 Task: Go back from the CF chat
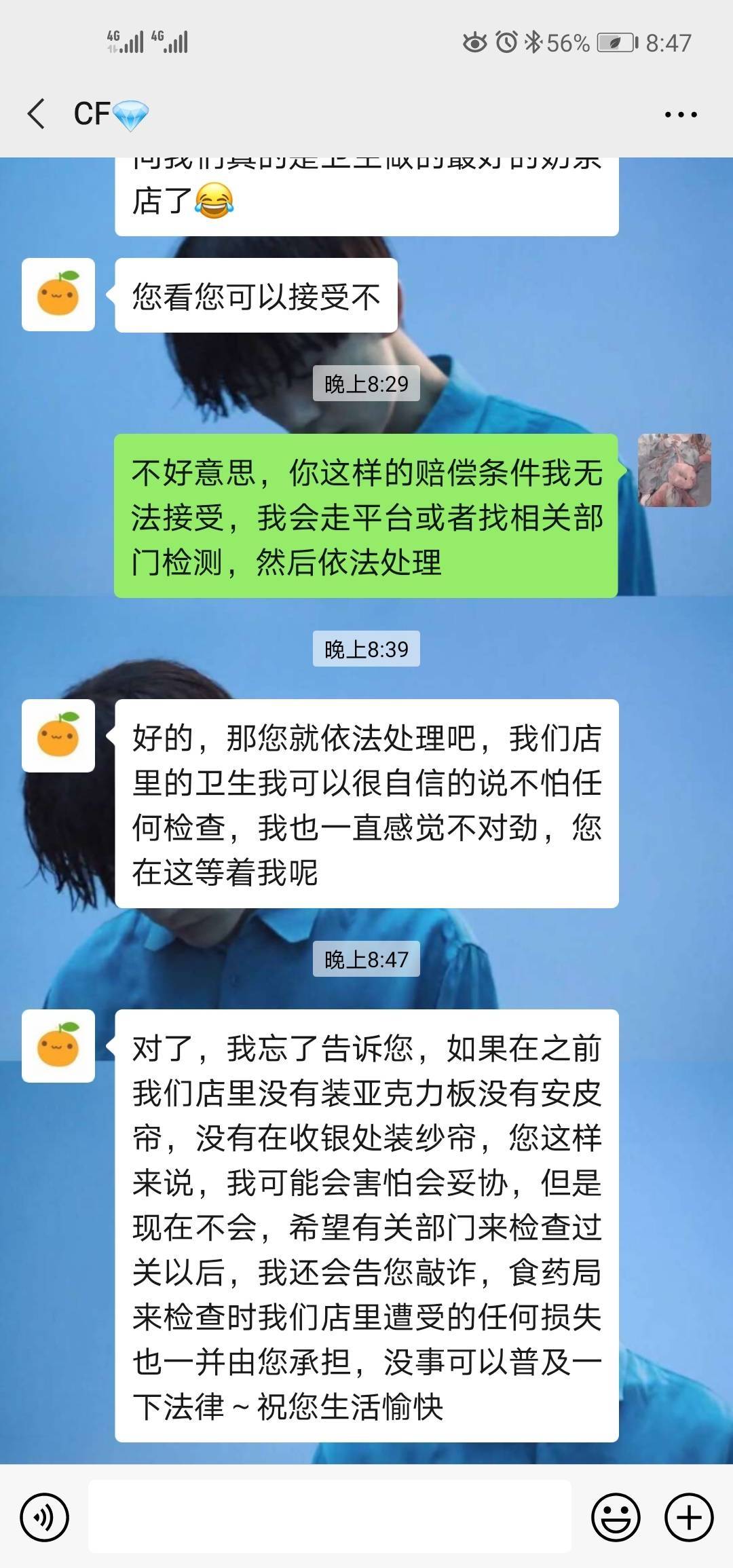(37, 113)
